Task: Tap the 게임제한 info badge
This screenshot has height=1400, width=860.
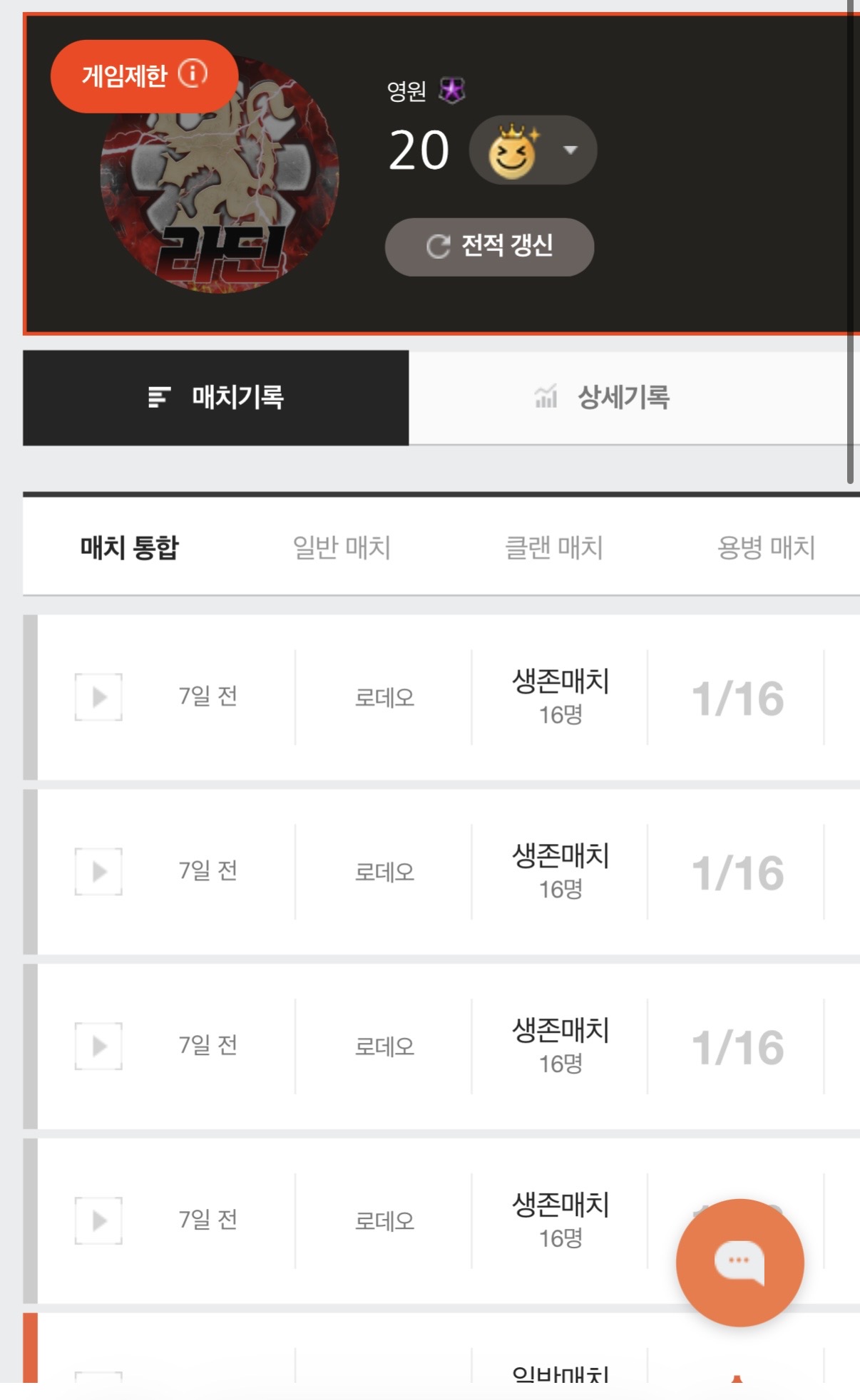Action: coord(144,76)
